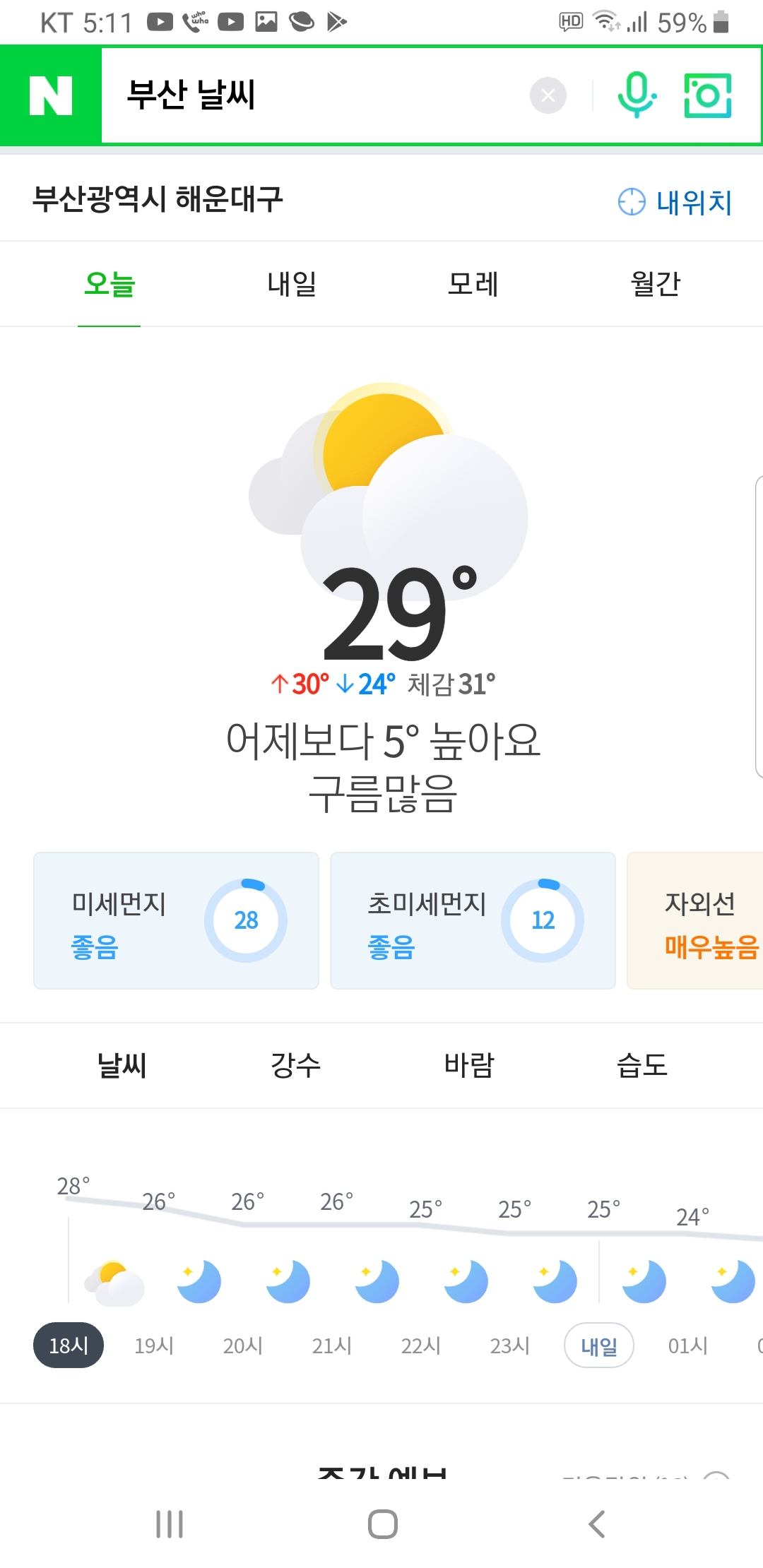Go to the home screen
The image size is (763, 1568).
(x=382, y=1524)
